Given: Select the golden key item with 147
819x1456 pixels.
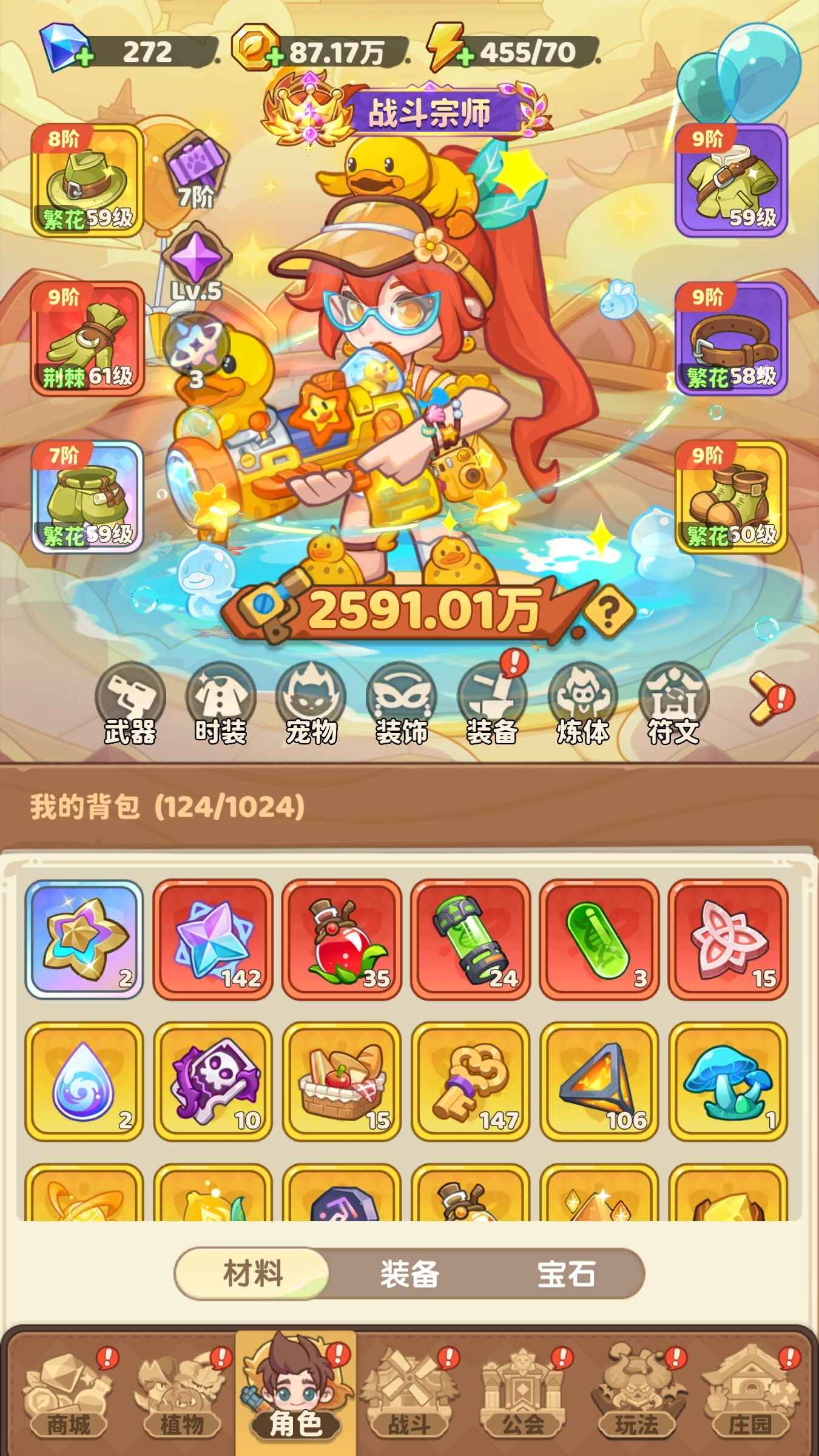Looking at the screenshot, I should point(470,1081).
